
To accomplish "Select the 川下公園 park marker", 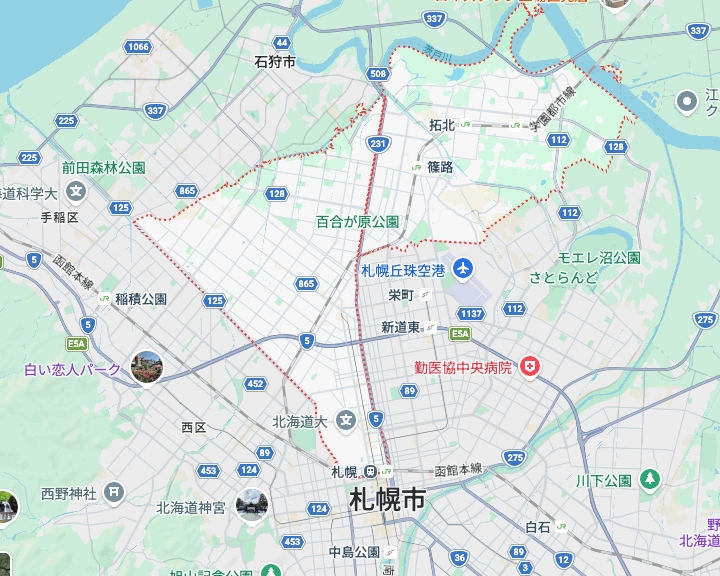I will coord(650,481).
